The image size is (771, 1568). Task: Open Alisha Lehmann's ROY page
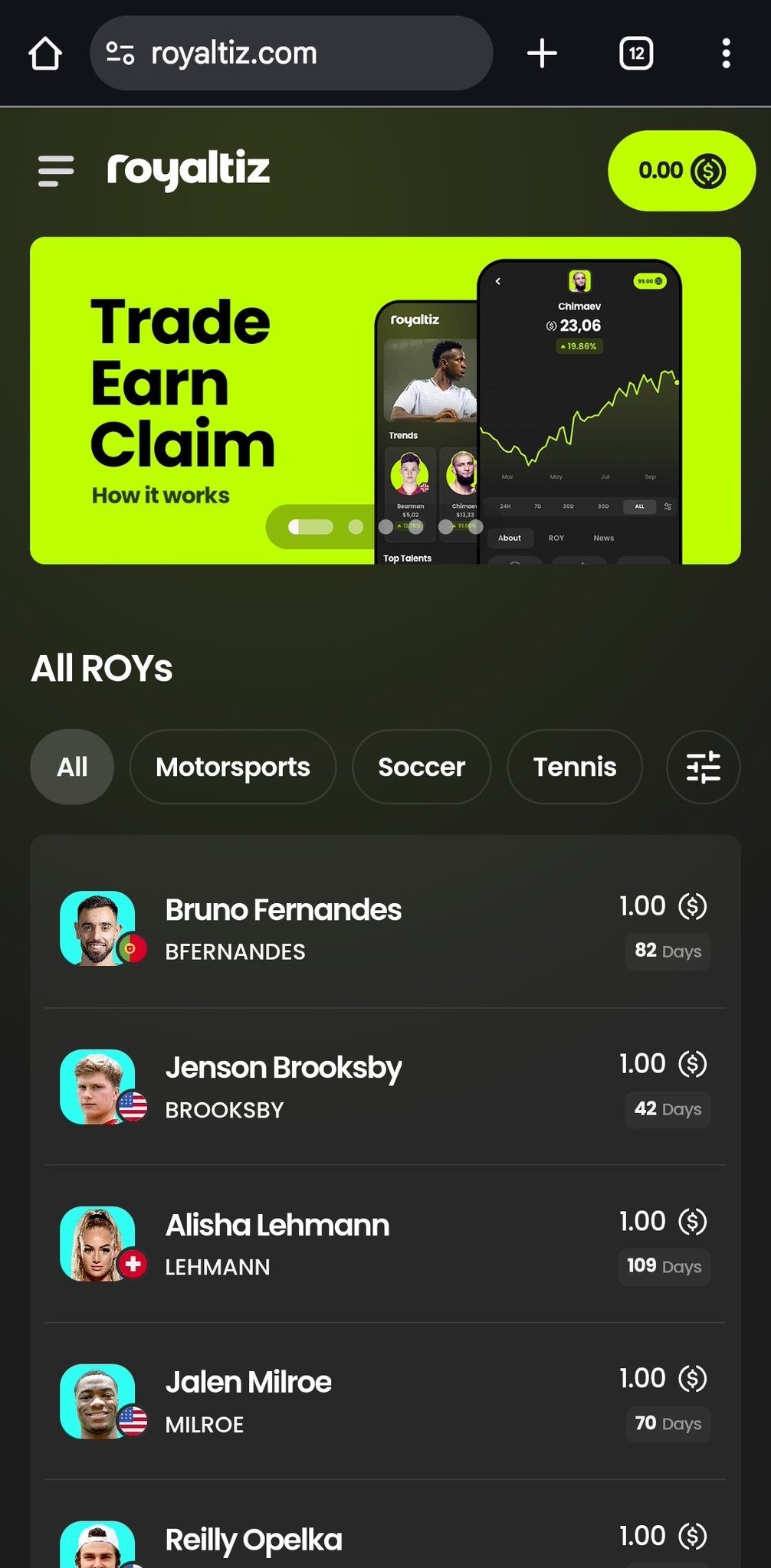click(x=277, y=1243)
